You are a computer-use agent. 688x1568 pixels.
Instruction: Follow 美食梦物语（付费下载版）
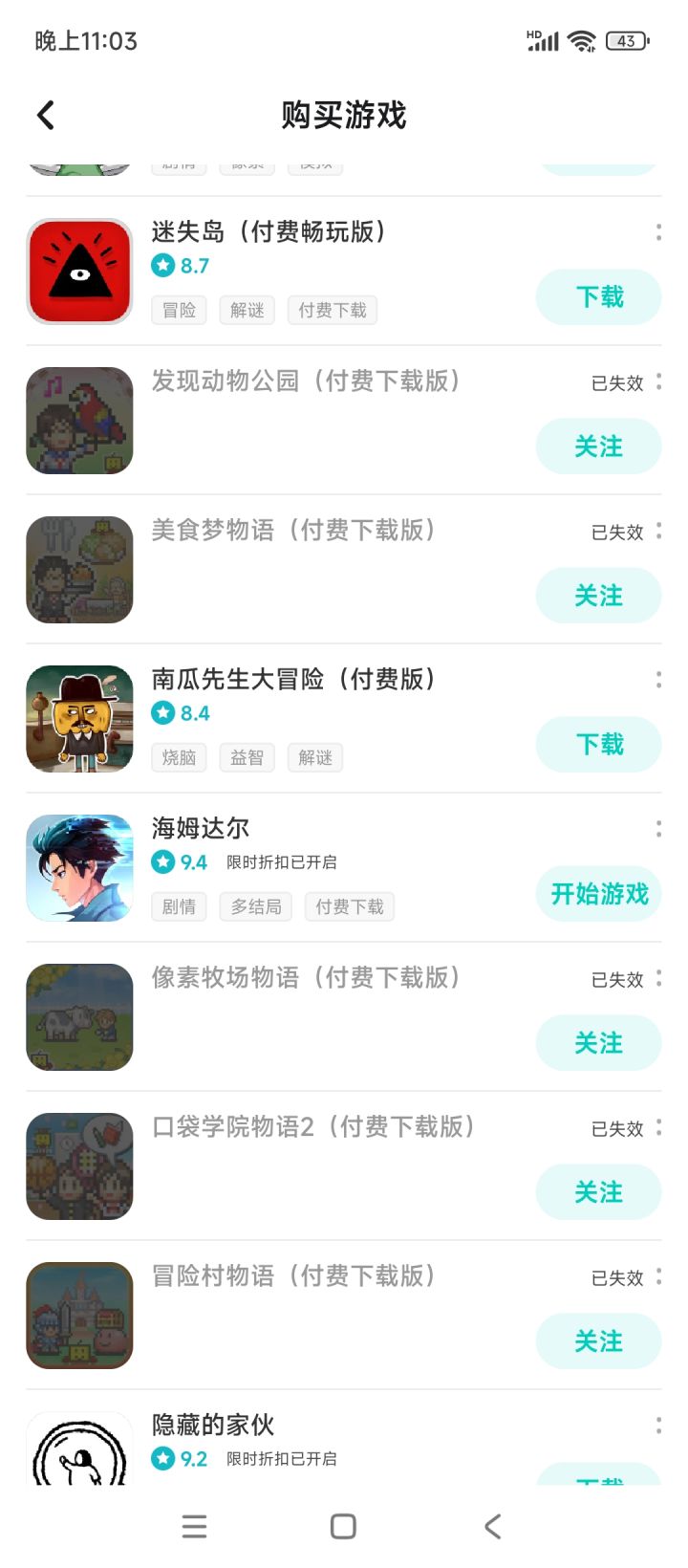click(598, 596)
